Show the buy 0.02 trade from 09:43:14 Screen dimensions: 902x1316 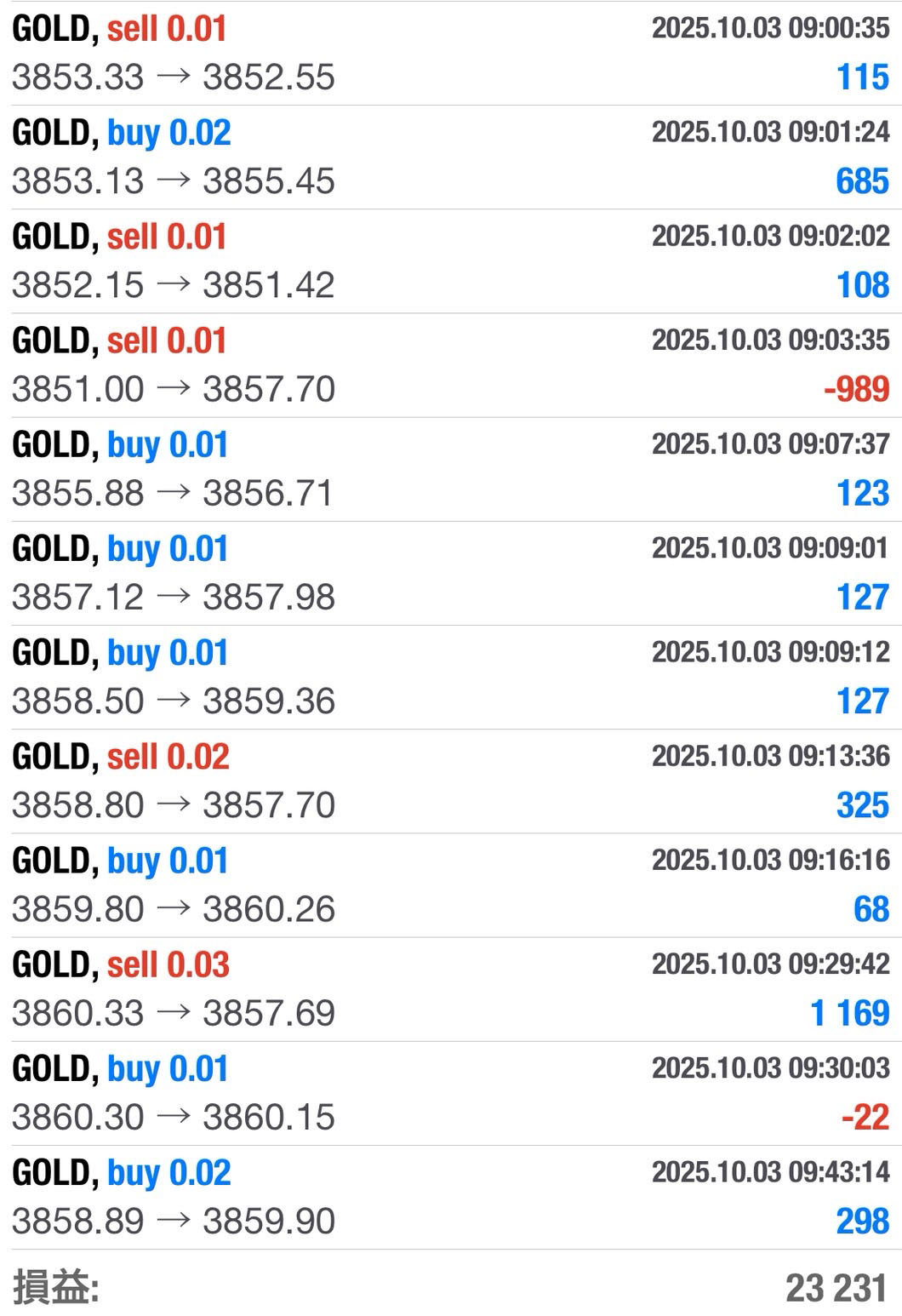pyautogui.click(x=451, y=1196)
